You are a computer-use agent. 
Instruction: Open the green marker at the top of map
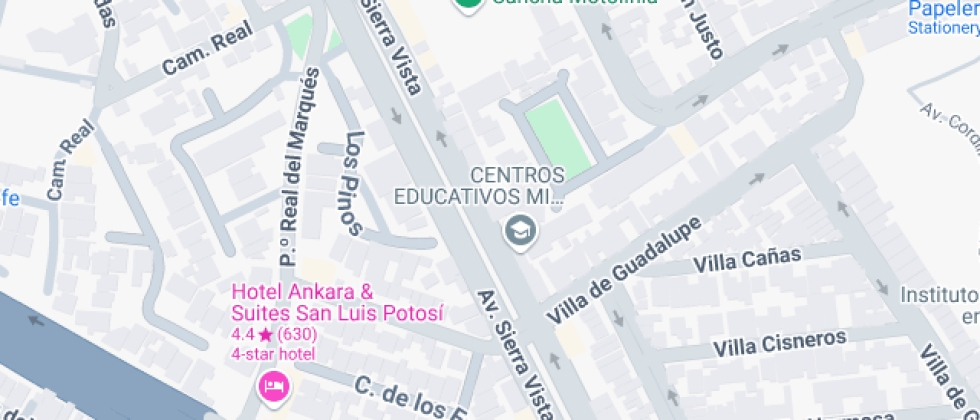click(x=467, y=3)
